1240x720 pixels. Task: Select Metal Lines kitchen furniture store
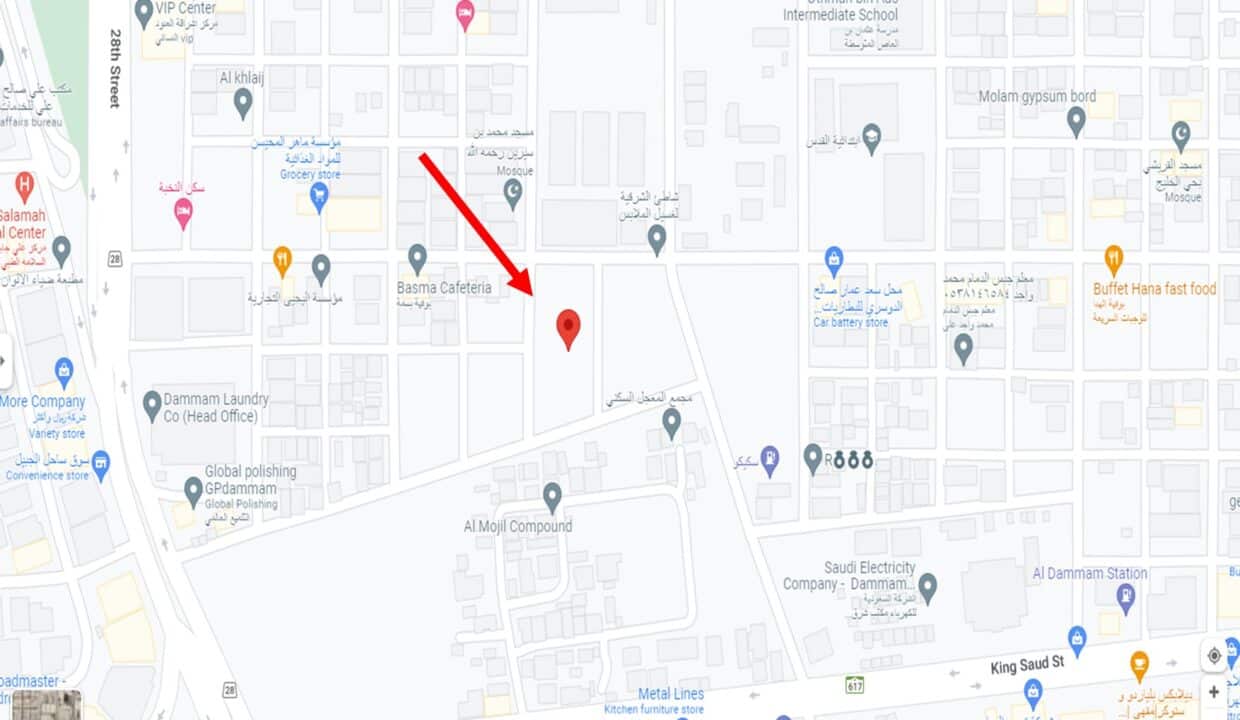tap(670, 695)
